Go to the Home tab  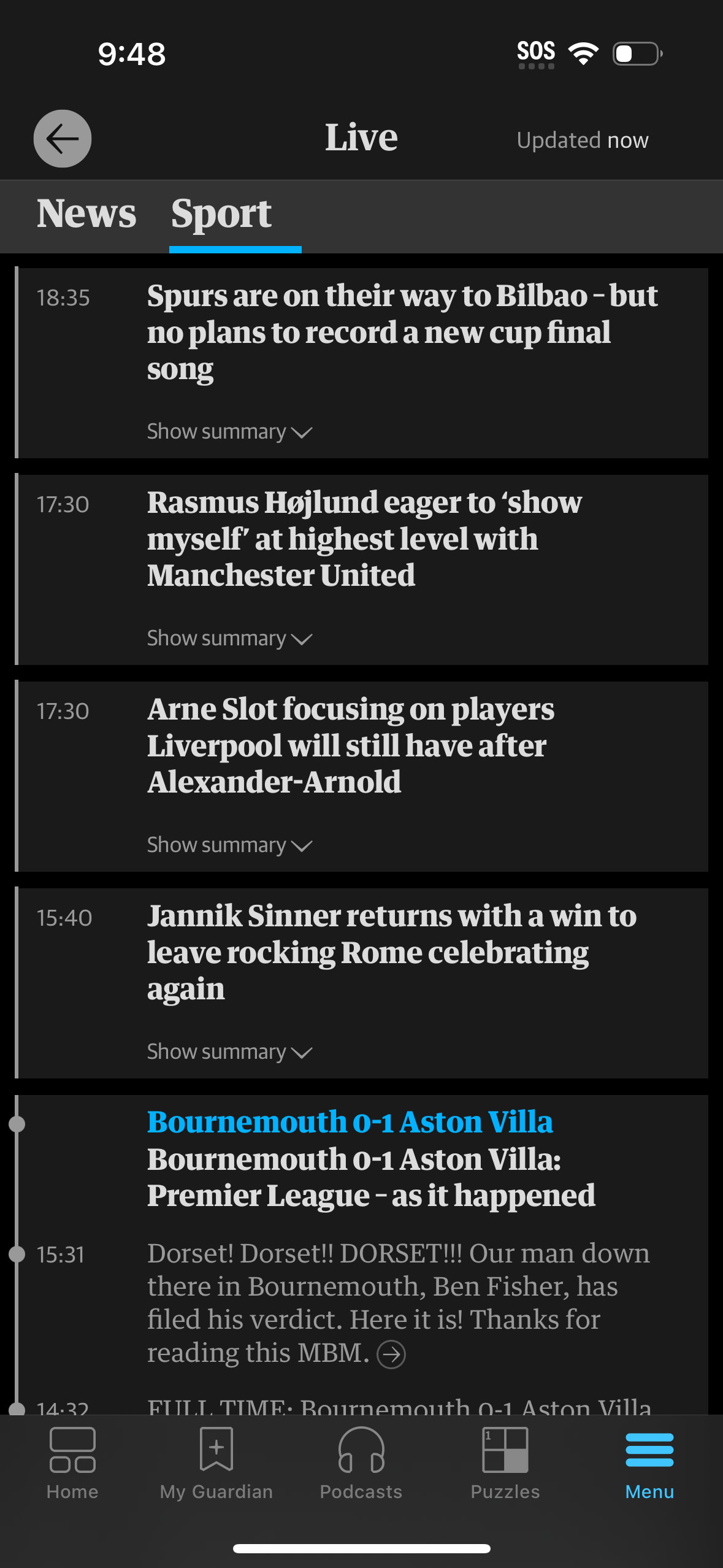click(72, 1464)
